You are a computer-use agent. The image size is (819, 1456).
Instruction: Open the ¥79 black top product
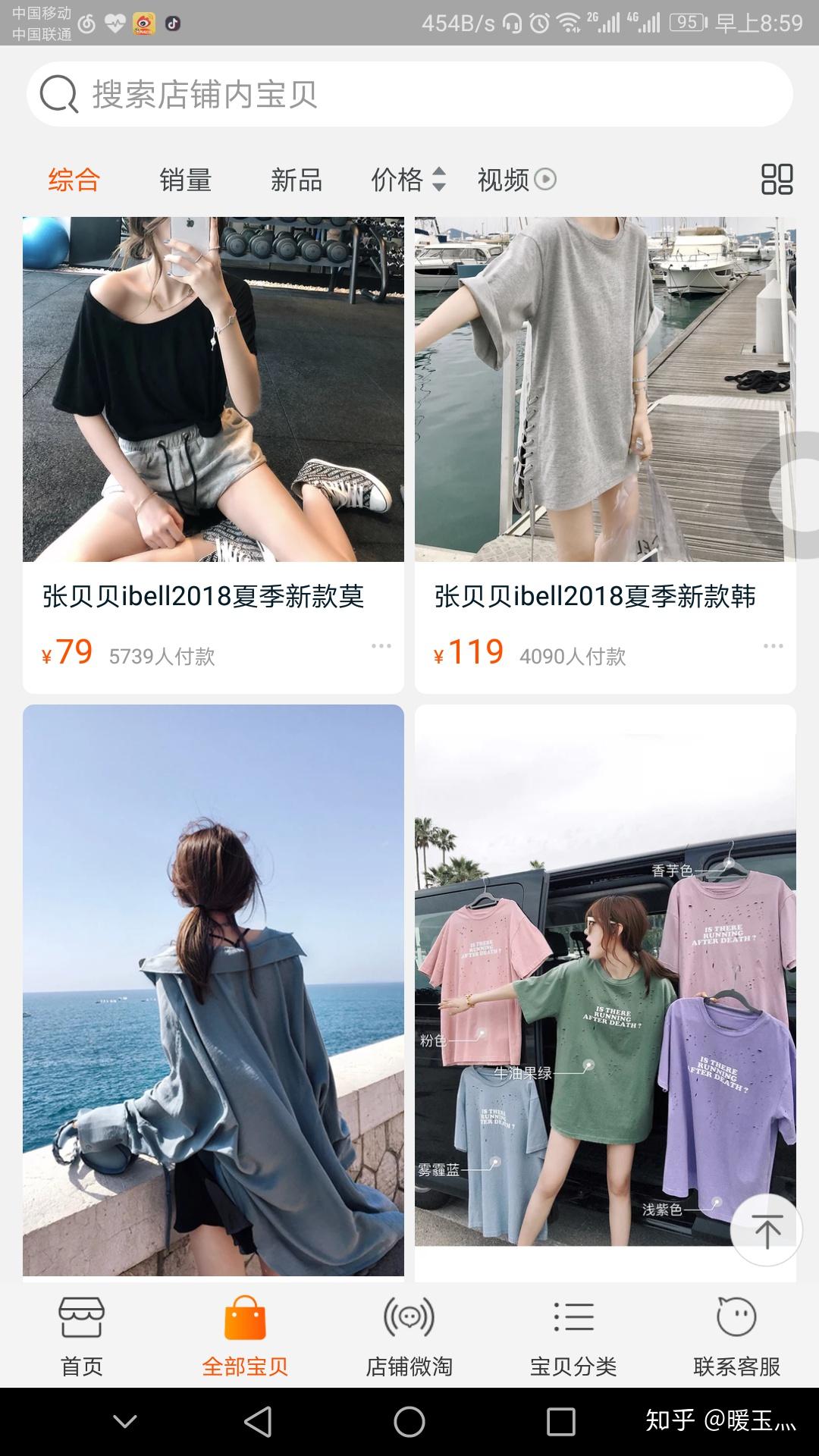[x=213, y=390]
